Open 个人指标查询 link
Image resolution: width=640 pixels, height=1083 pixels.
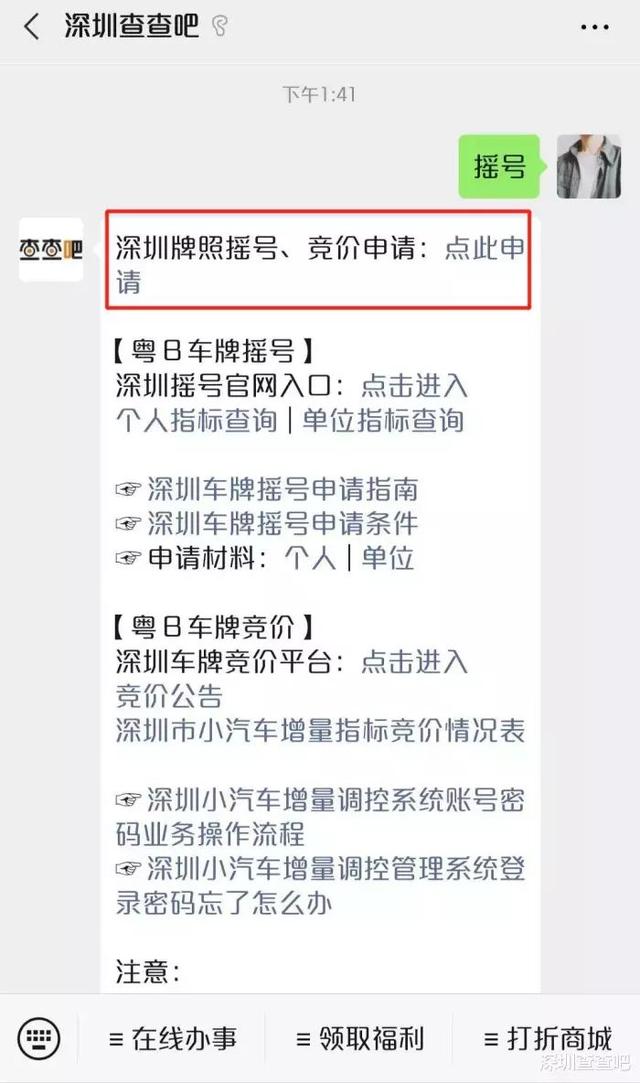coord(196,420)
